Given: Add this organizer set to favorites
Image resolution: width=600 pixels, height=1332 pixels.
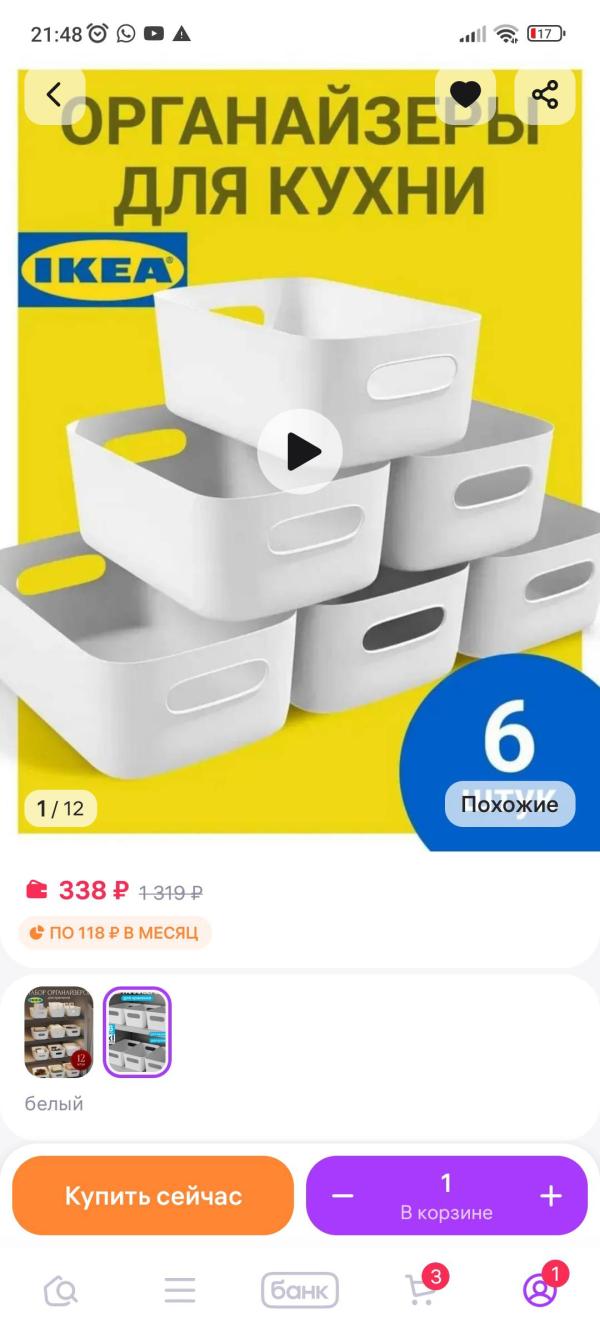Looking at the screenshot, I should click(465, 95).
